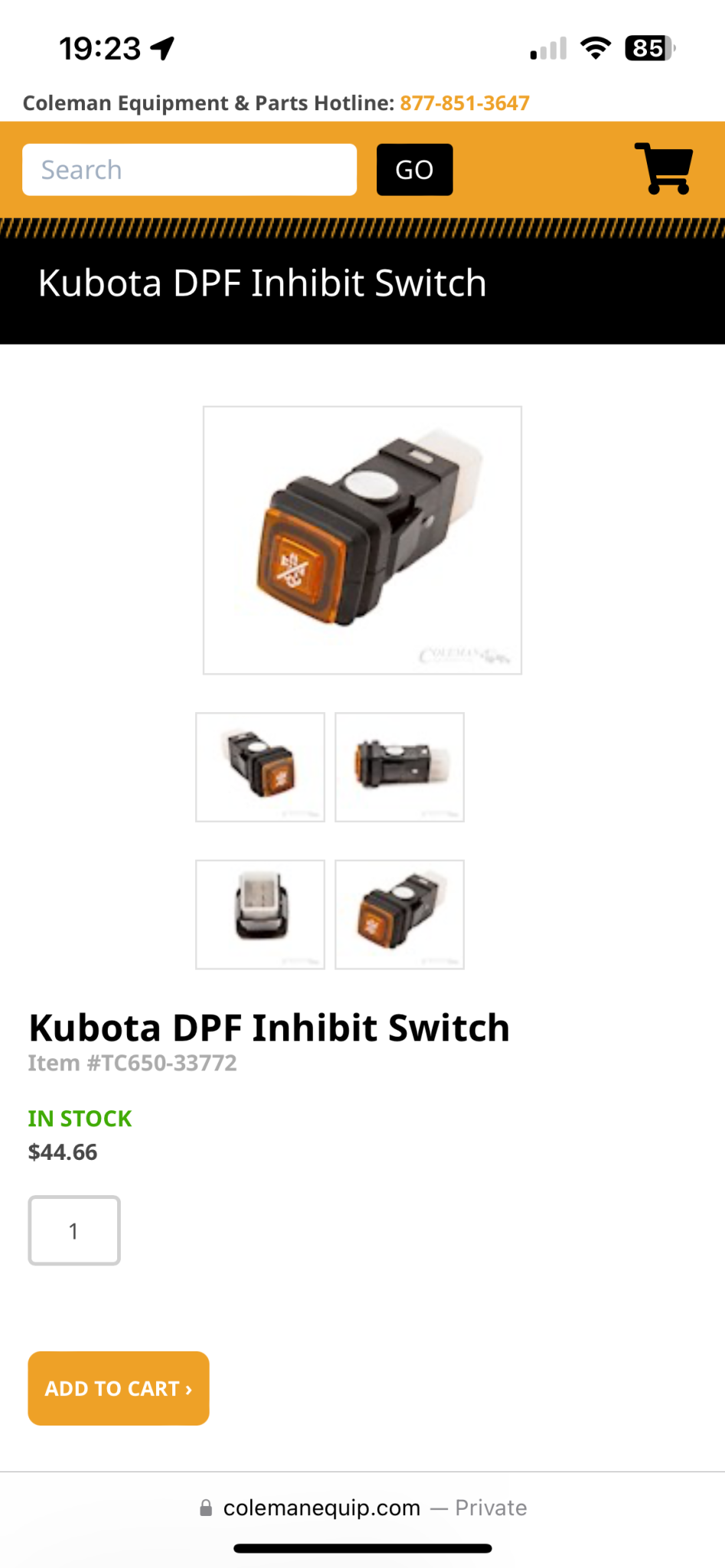Edit the quantity field showing 1
The height and width of the screenshot is (1568, 725).
click(x=74, y=1230)
